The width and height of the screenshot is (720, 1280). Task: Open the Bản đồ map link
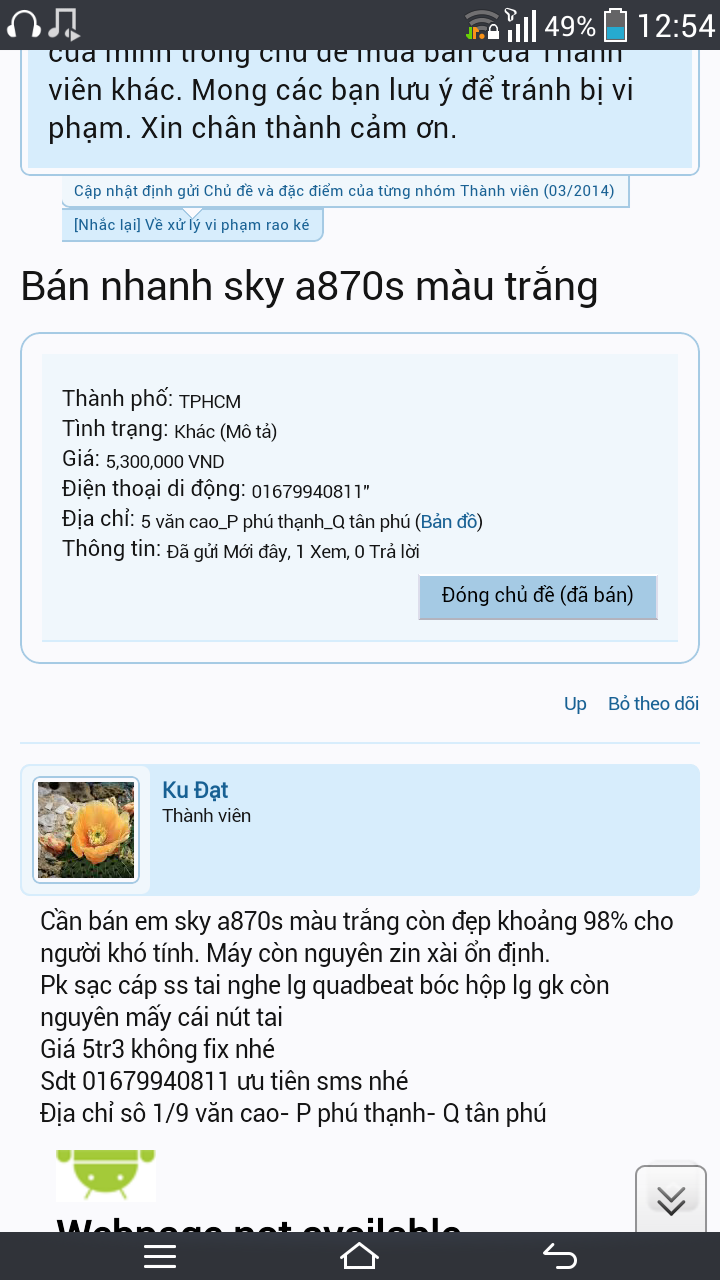(448, 521)
